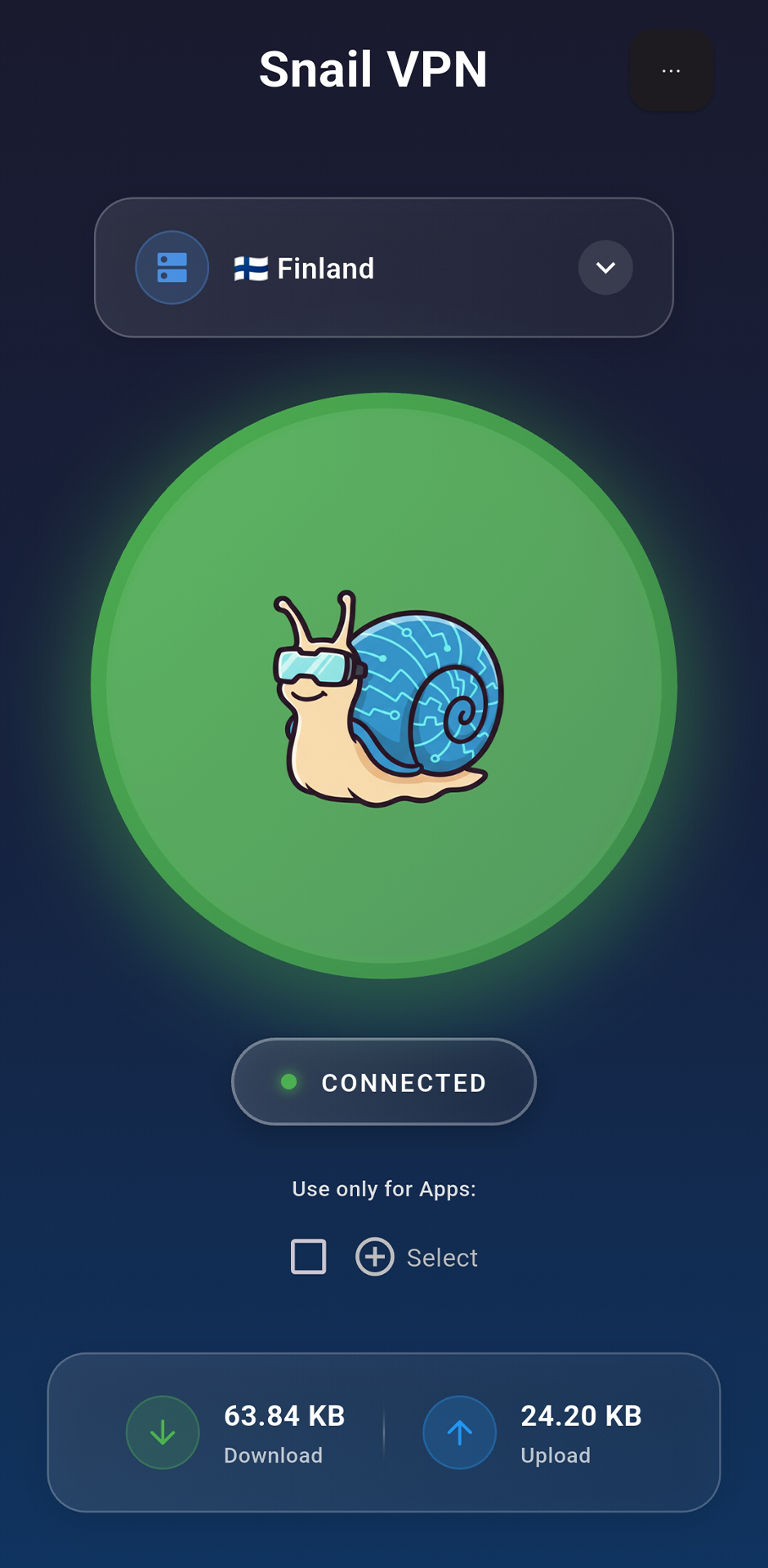Collapse the server location chooser chevron
This screenshot has height=1568, width=768.
[x=605, y=268]
